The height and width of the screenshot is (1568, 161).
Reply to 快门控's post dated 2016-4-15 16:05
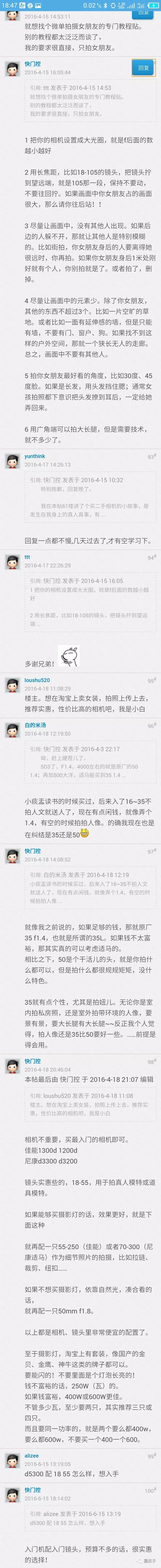coord(143,68)
